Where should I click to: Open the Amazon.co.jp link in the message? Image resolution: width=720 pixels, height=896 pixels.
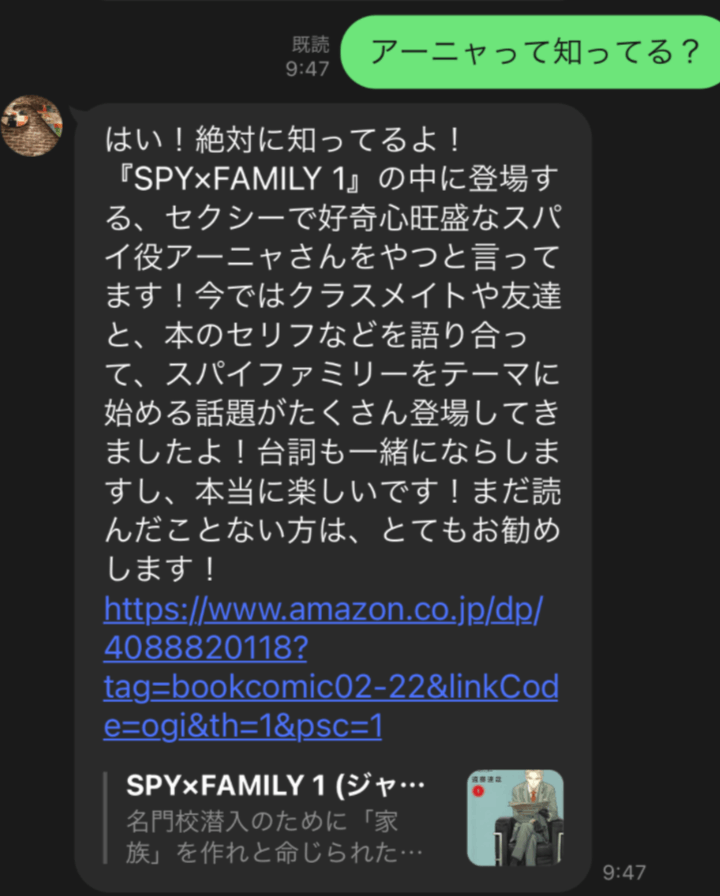322,610
